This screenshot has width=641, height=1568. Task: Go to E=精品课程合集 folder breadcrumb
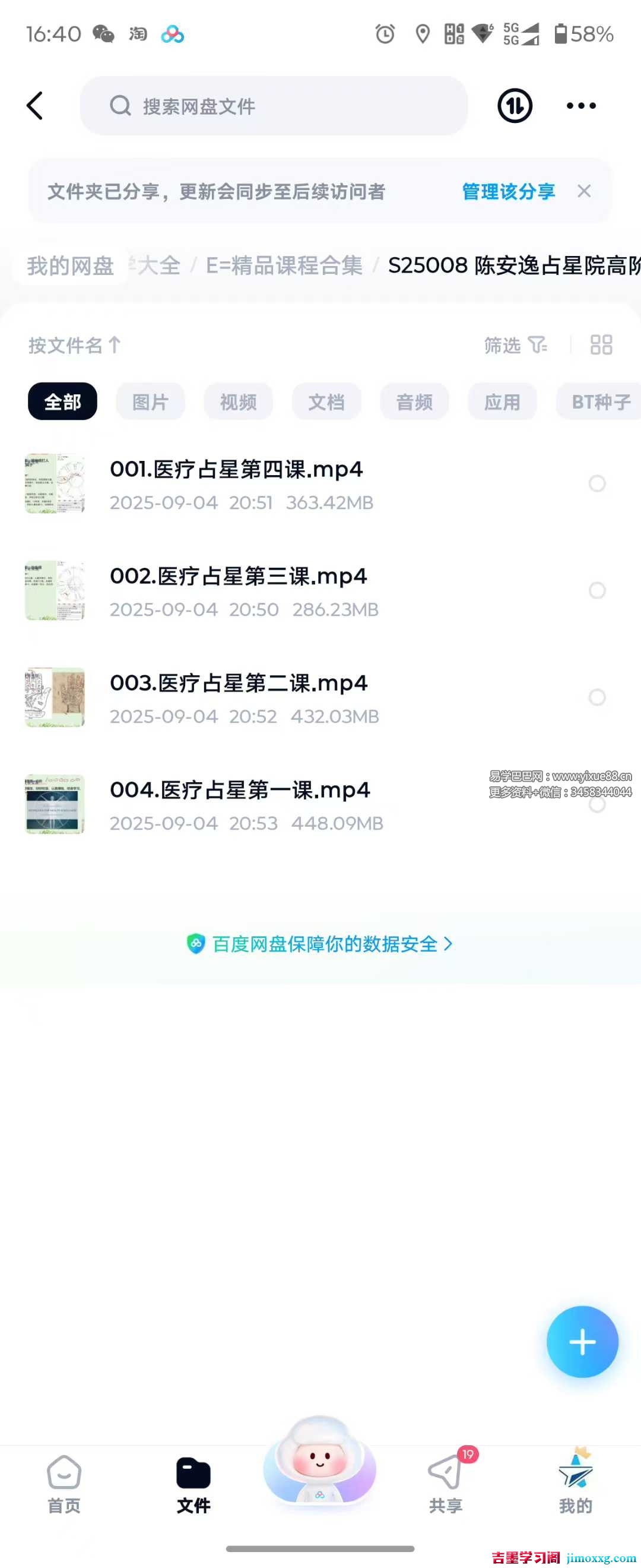284,266
